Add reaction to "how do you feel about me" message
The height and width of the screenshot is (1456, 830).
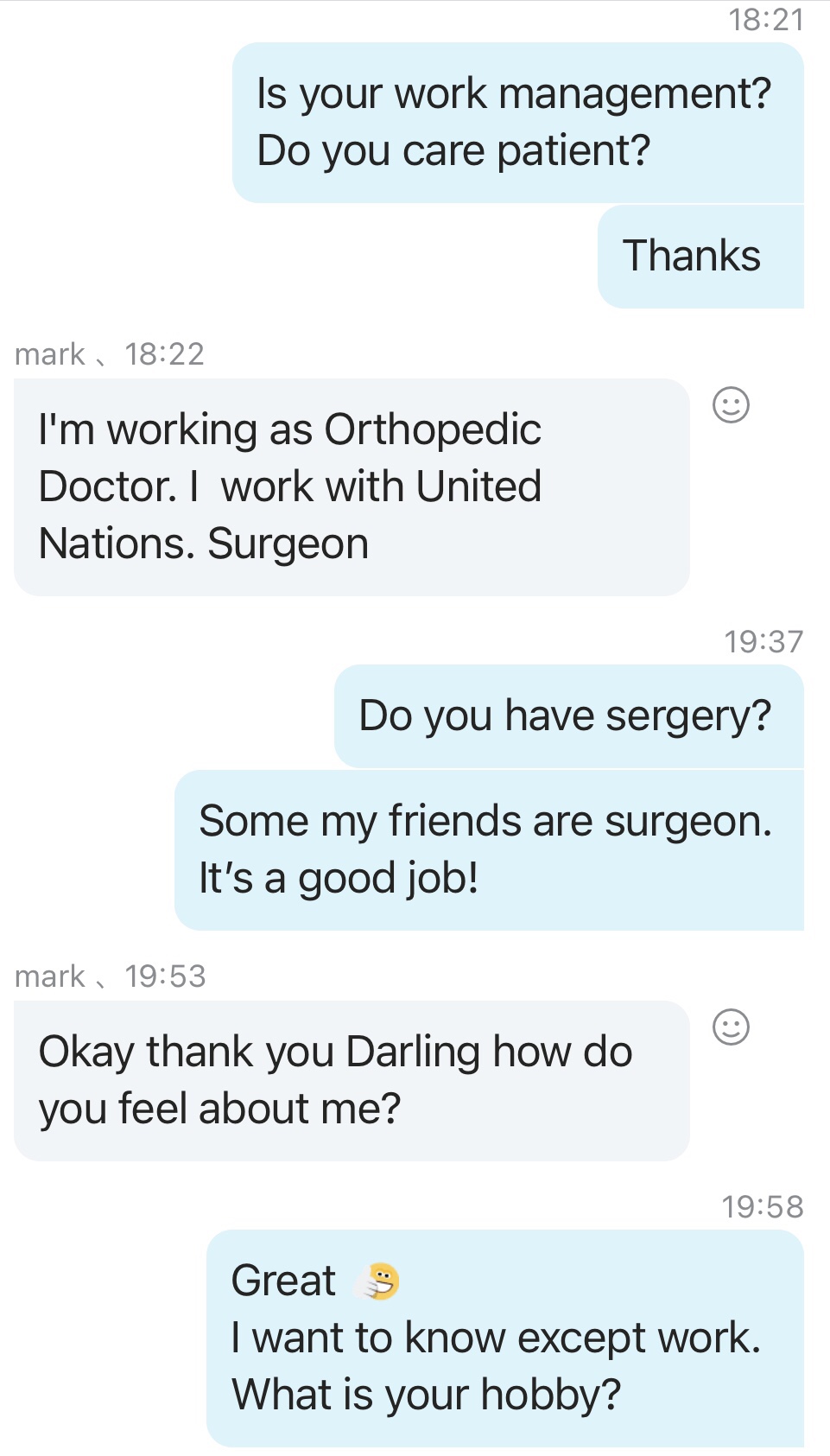[x=731, y=1027]
